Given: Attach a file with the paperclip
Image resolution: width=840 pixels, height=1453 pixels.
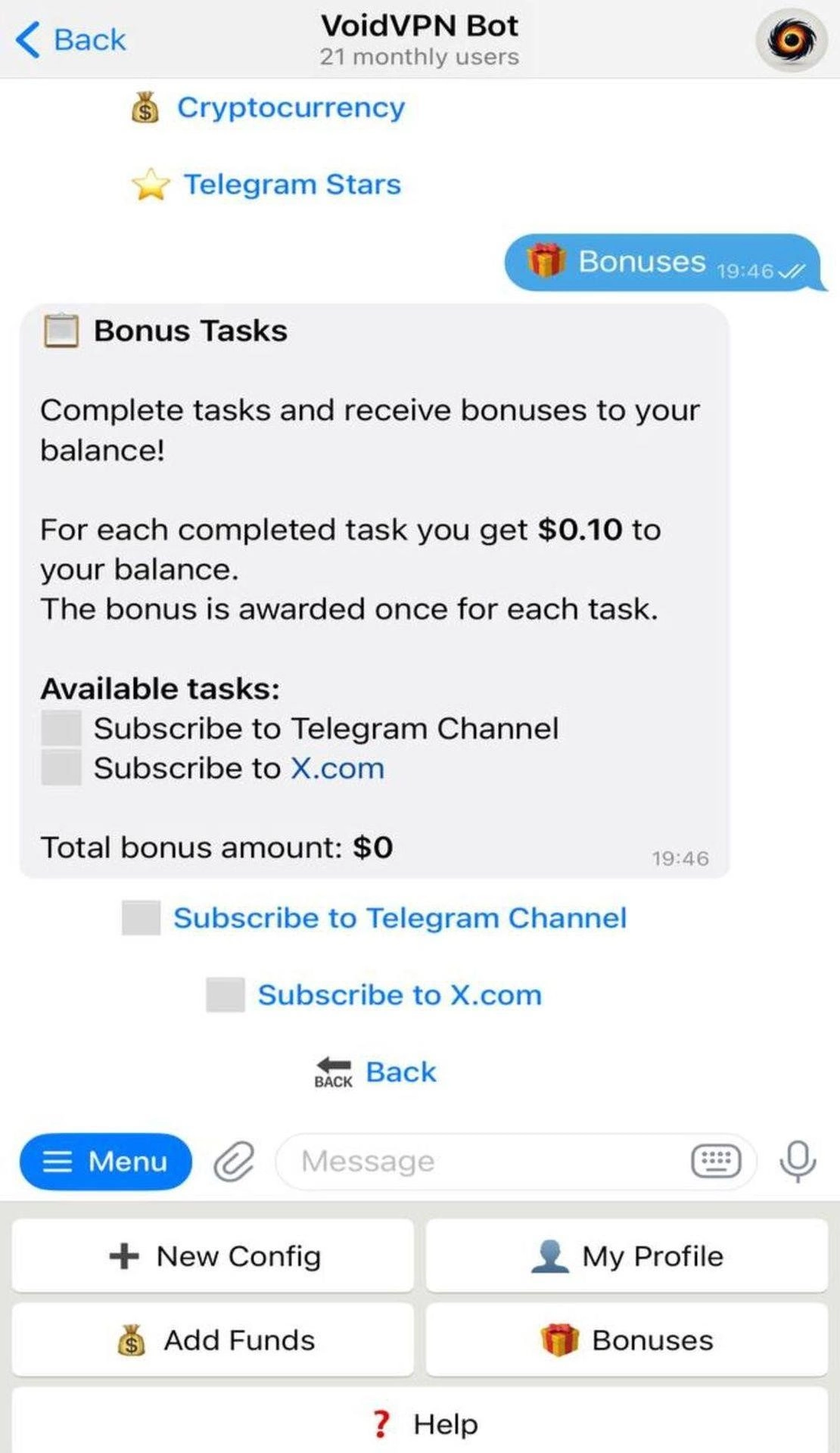Looking at the screenshot, I should pyautogui.click(x=234, y=1161).
